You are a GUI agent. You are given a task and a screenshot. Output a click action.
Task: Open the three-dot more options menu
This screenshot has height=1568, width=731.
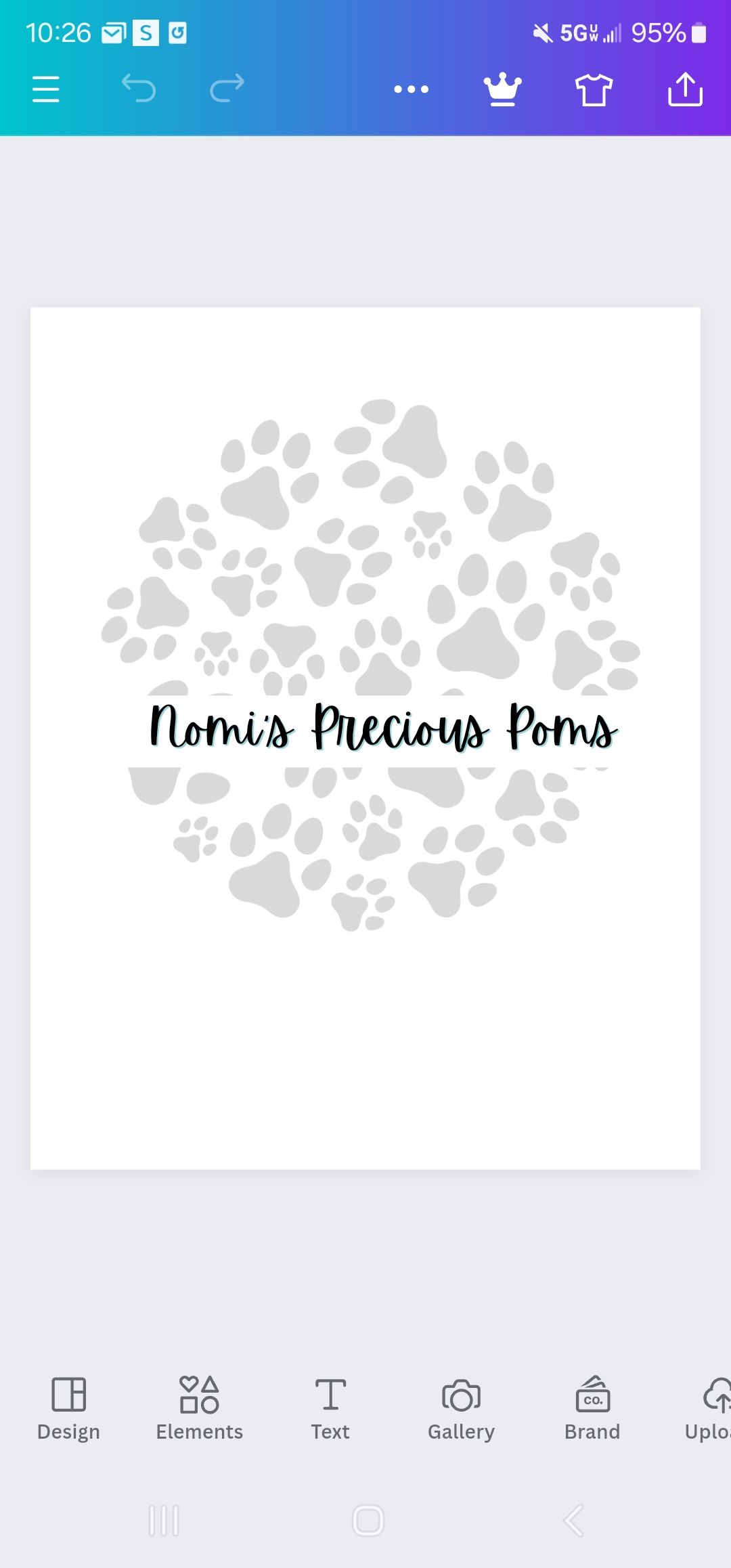coord(411,89)
